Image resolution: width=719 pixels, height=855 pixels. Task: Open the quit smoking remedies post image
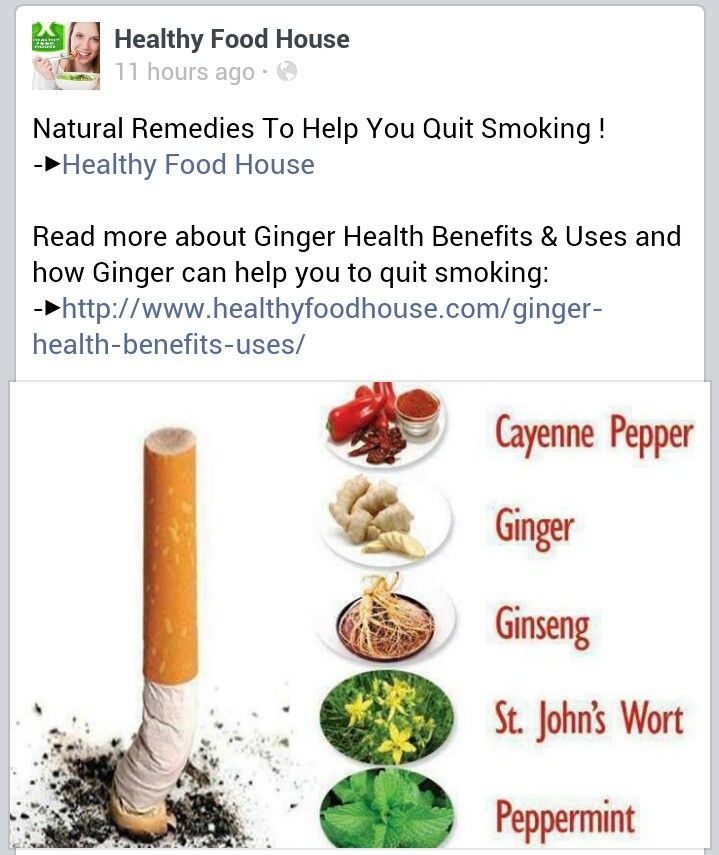click(359, 615)
